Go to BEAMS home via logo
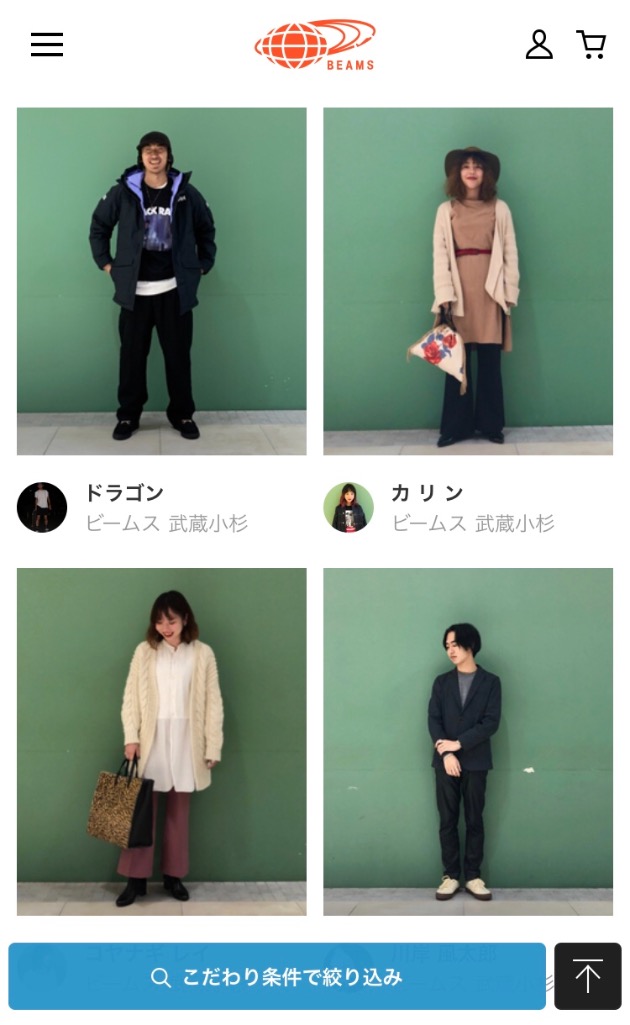 [315, 45]
